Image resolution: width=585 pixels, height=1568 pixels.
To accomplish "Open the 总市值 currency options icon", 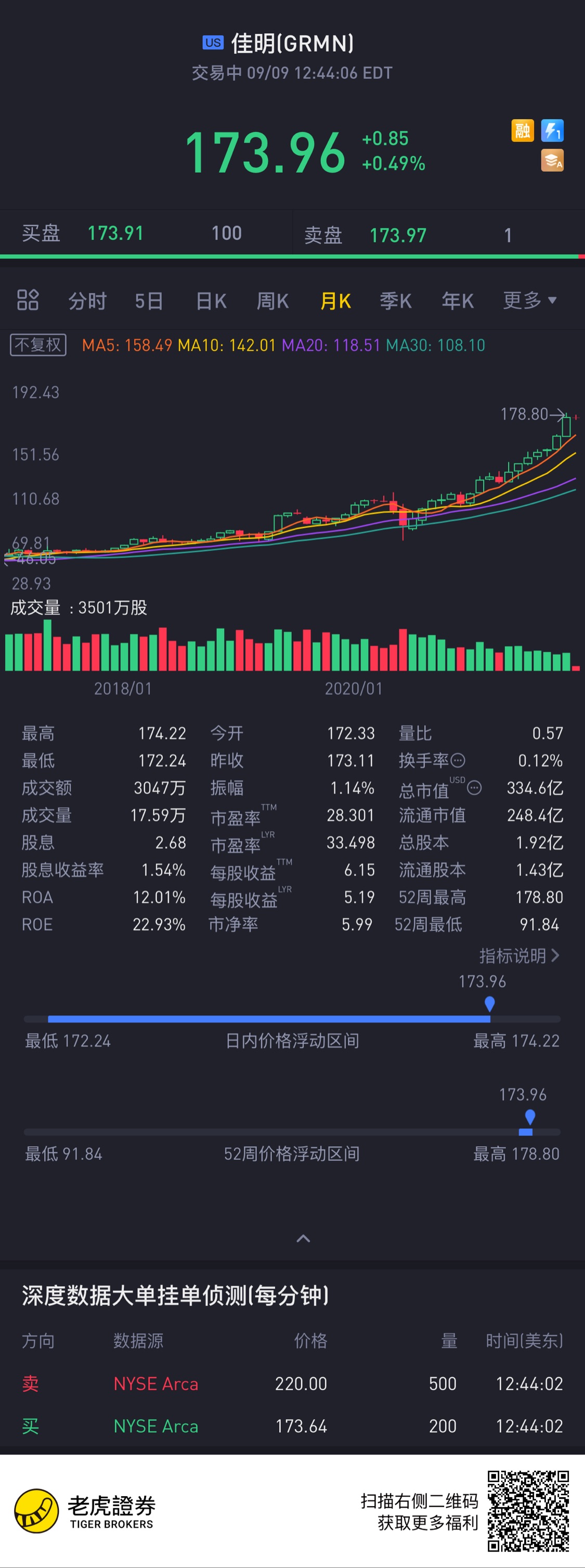I will (x=474, y=788).
